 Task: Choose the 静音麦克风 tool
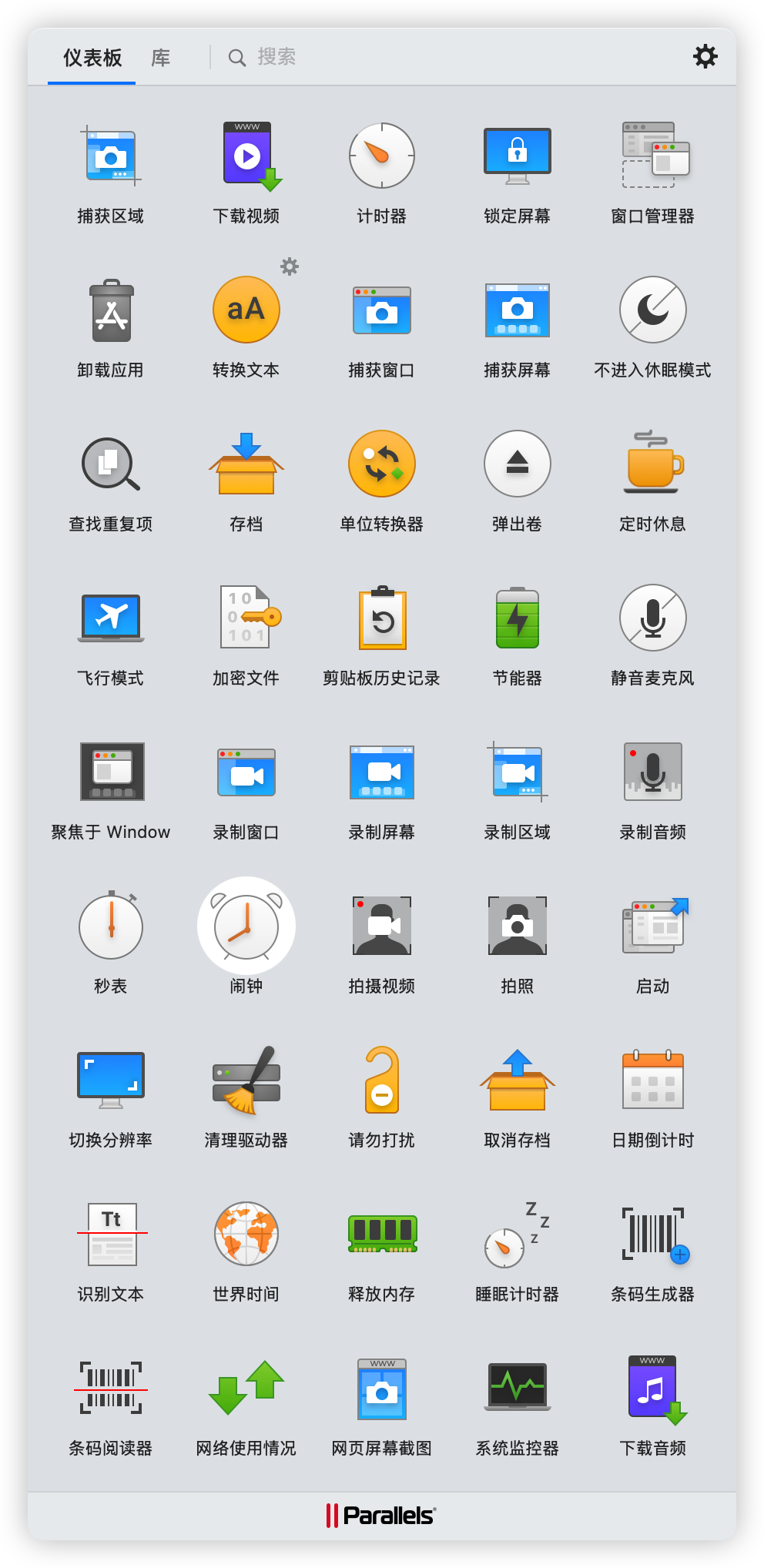click(653, 618)
